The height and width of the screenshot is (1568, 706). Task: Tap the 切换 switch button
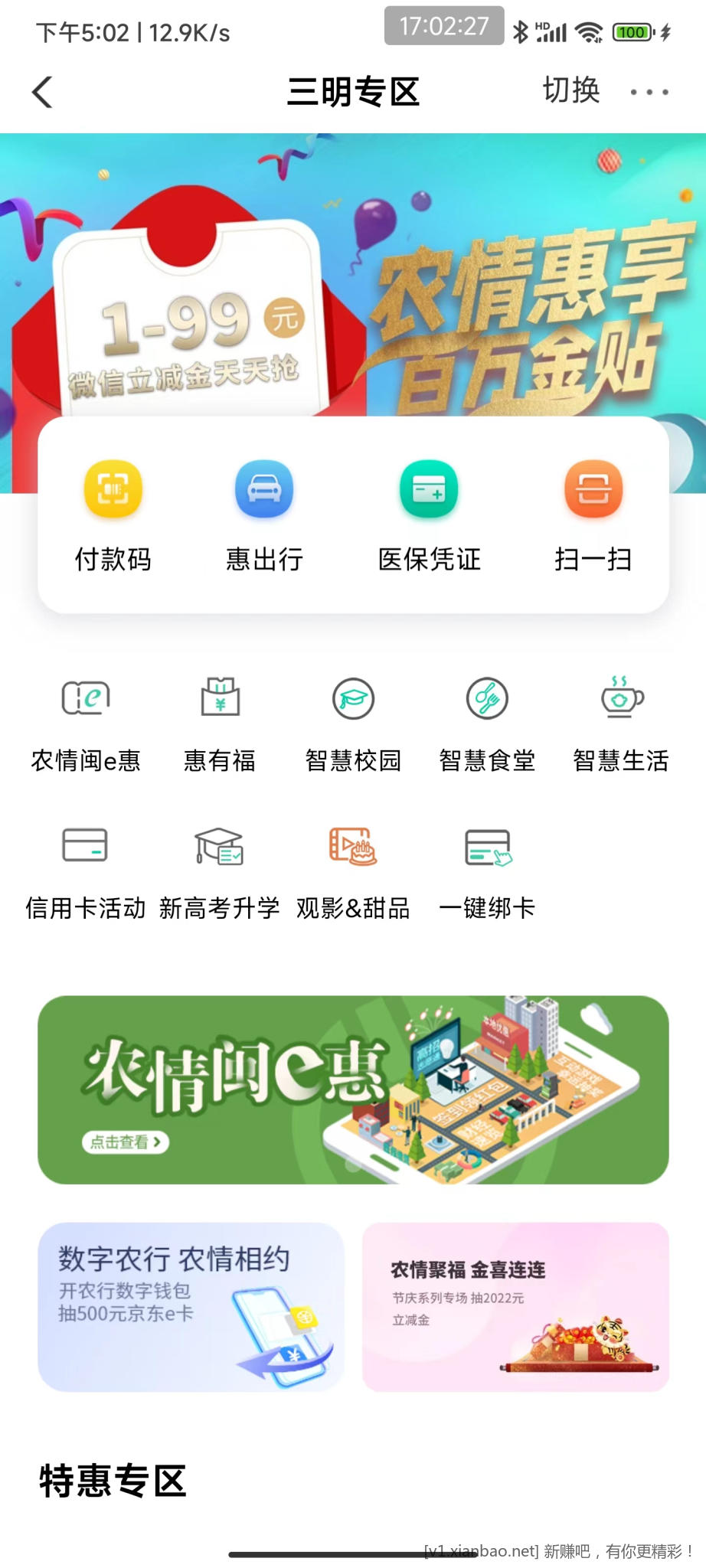point(570,91)
